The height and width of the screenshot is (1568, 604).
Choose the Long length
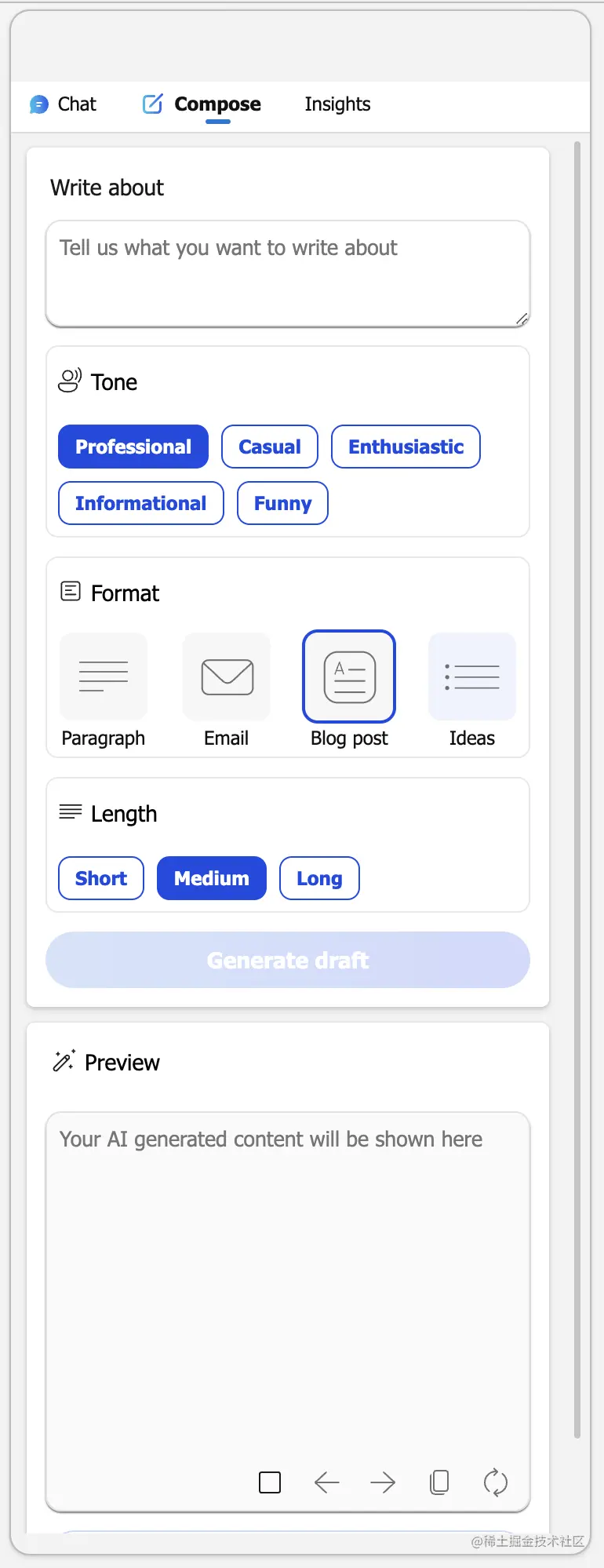pos(319,878)
